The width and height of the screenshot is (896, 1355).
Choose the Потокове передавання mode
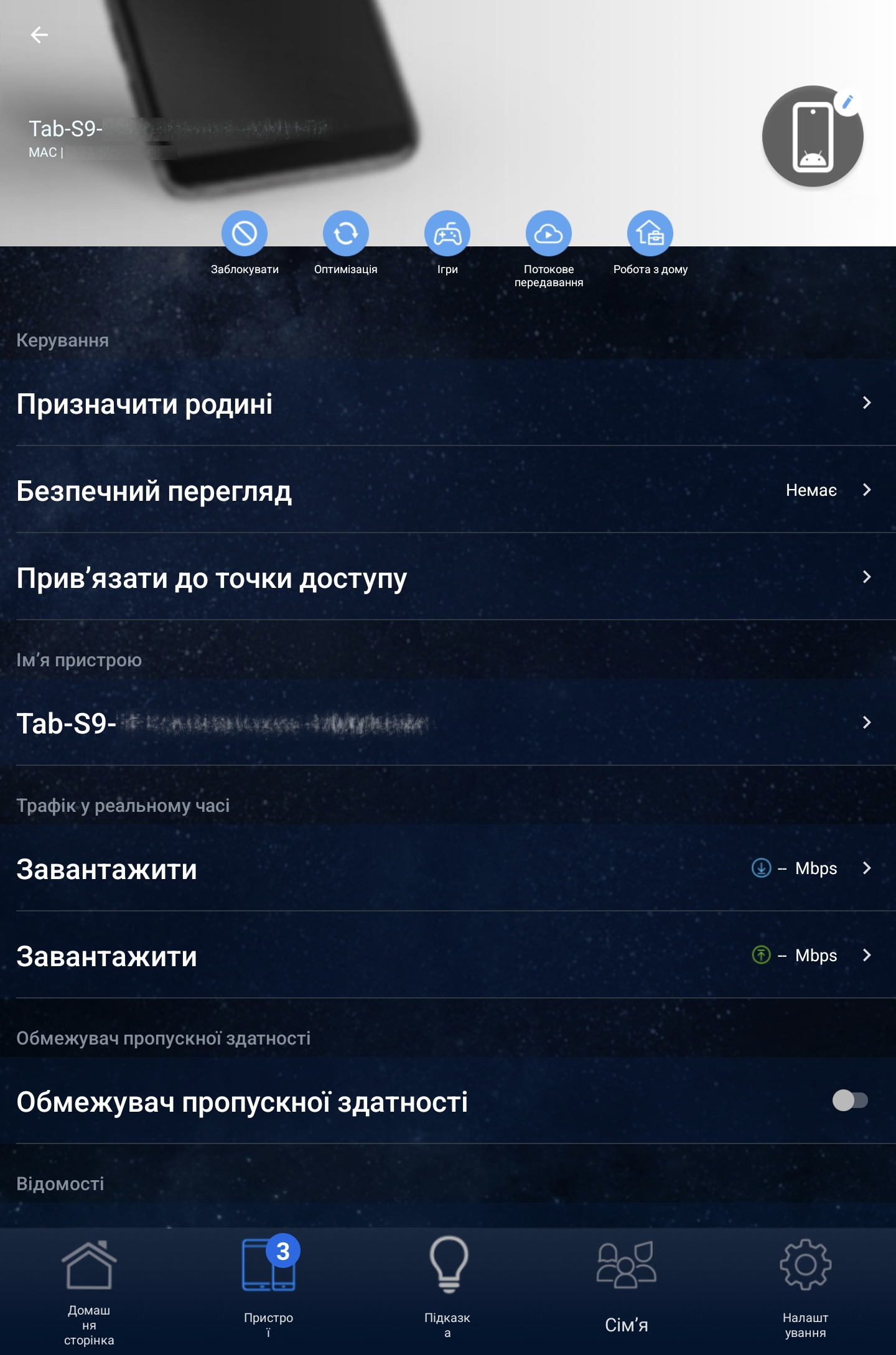549,234
